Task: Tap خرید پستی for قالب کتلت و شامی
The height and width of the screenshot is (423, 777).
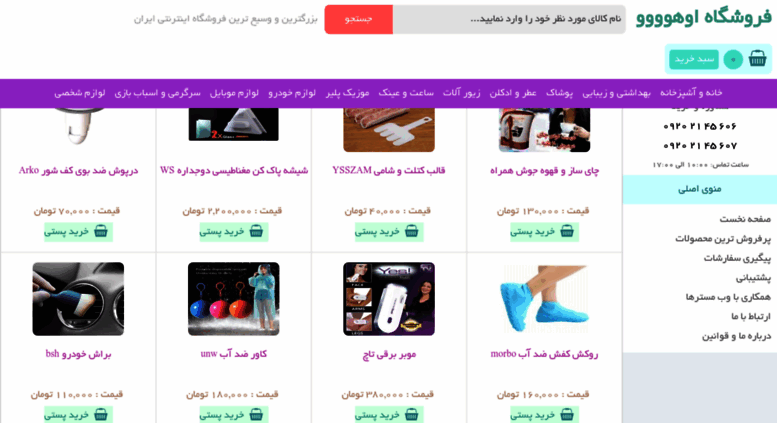Action: (x=389, y=231)
